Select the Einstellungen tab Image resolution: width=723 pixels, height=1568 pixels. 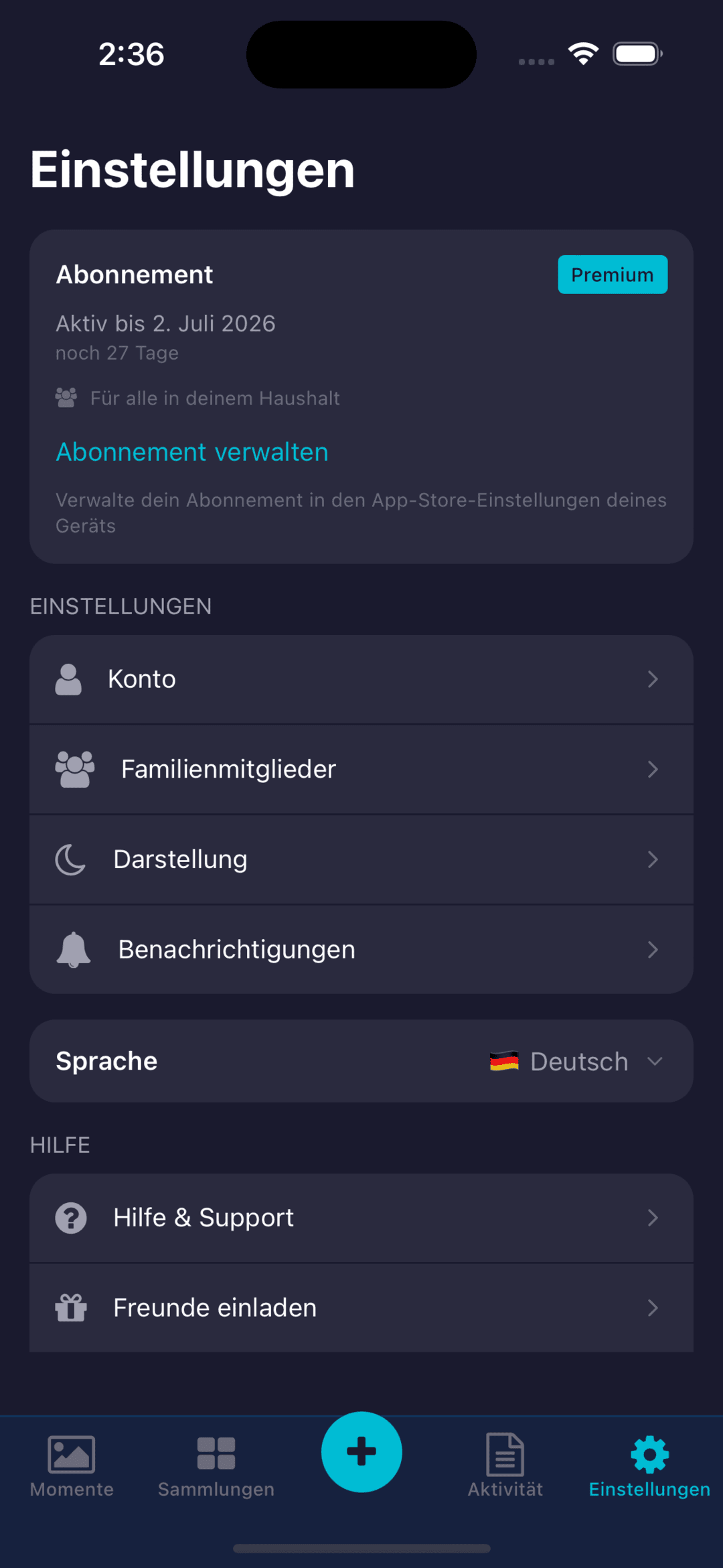649,1467
